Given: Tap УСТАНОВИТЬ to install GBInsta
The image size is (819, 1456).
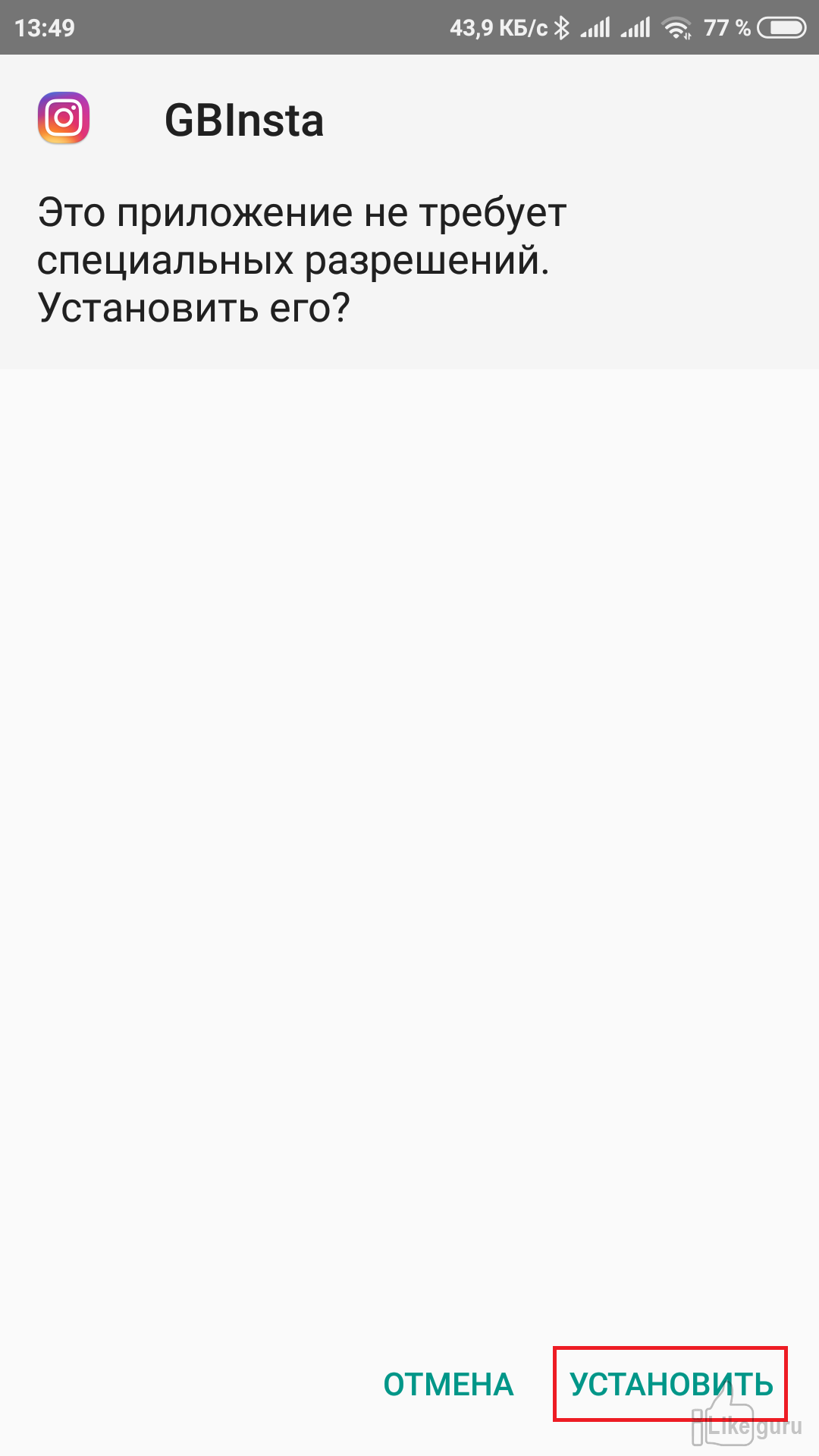Looking at the screenshot, I should [671, 1385].
